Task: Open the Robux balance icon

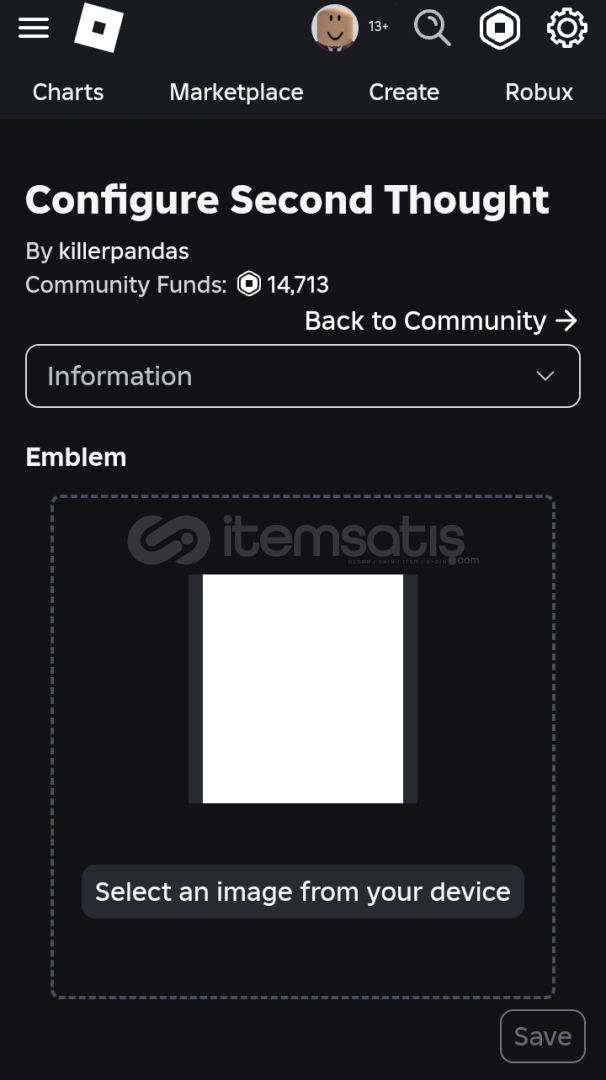Action: pos(499,28)
